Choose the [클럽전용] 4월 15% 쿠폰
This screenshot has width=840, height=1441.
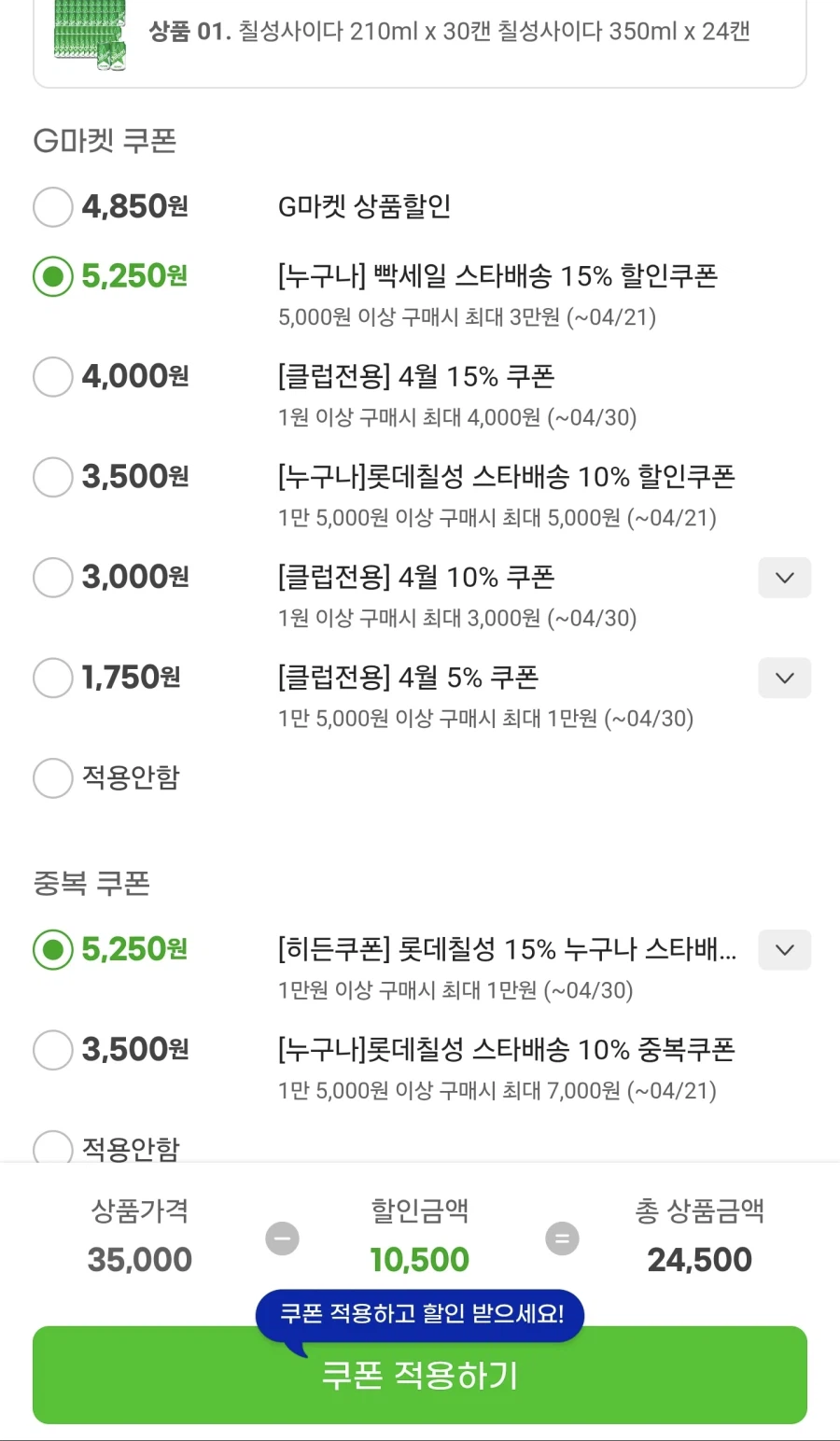click(53, 377)
